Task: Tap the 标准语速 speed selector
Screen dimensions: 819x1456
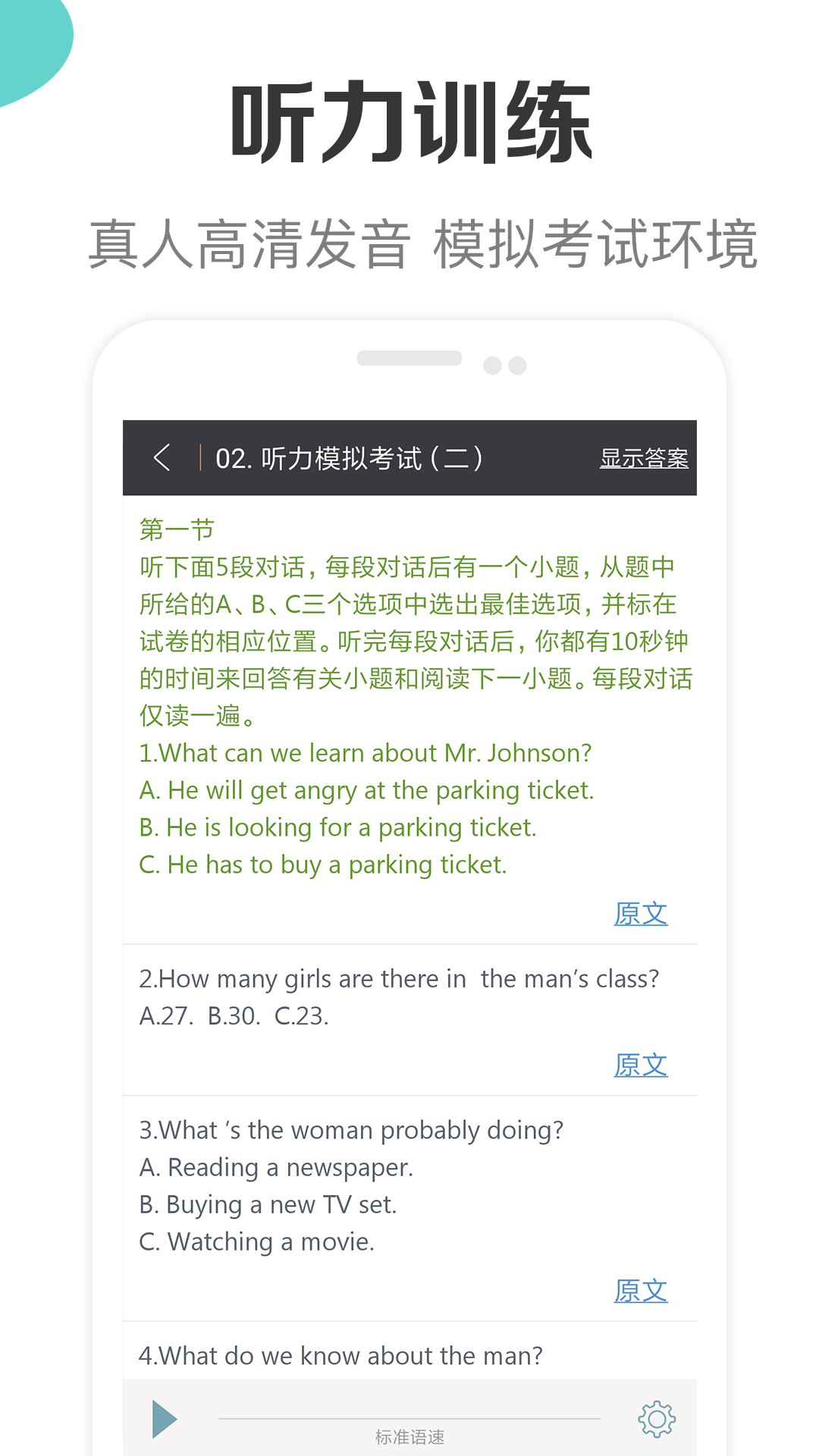Action: 409,1435
